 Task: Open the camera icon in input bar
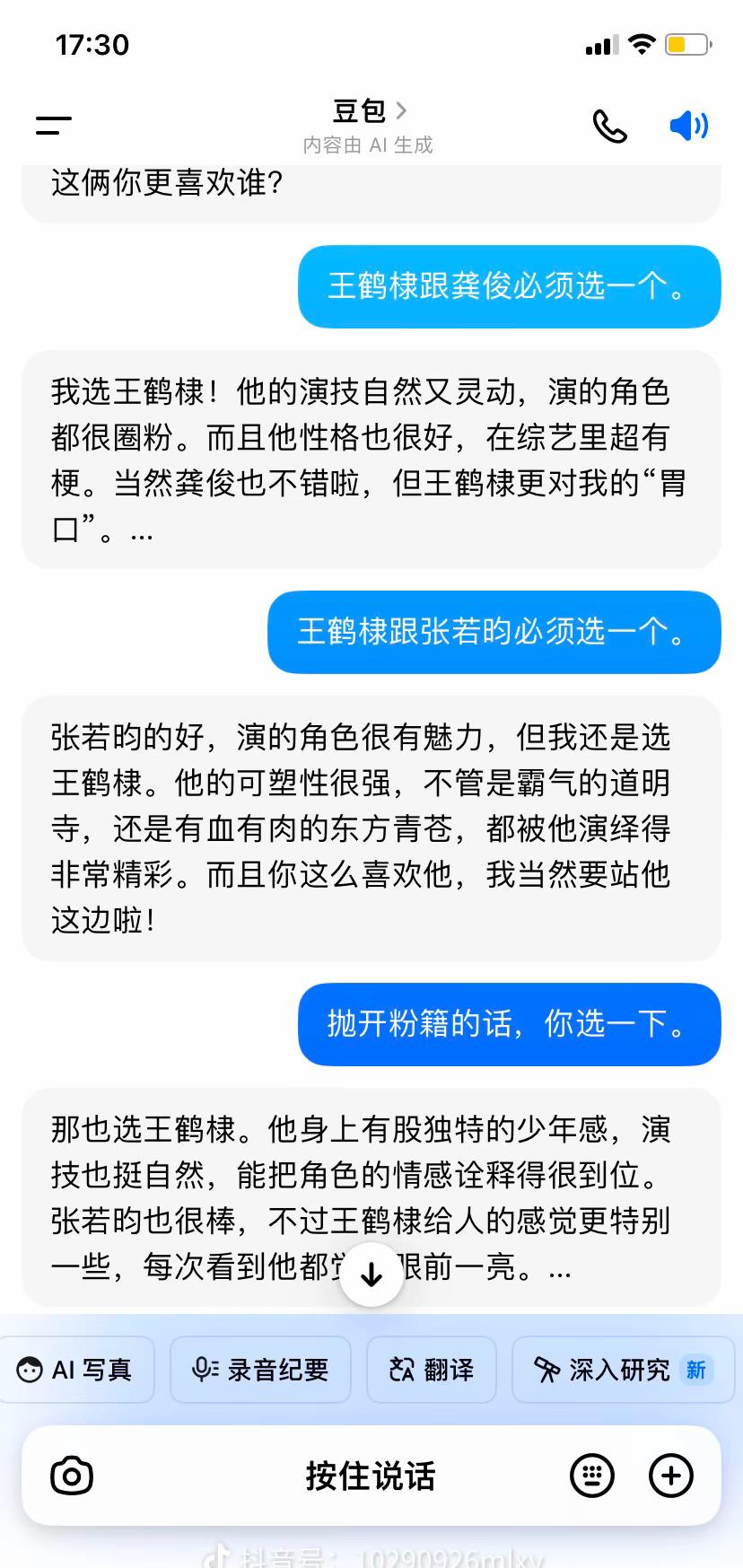tap(72, 1476)
